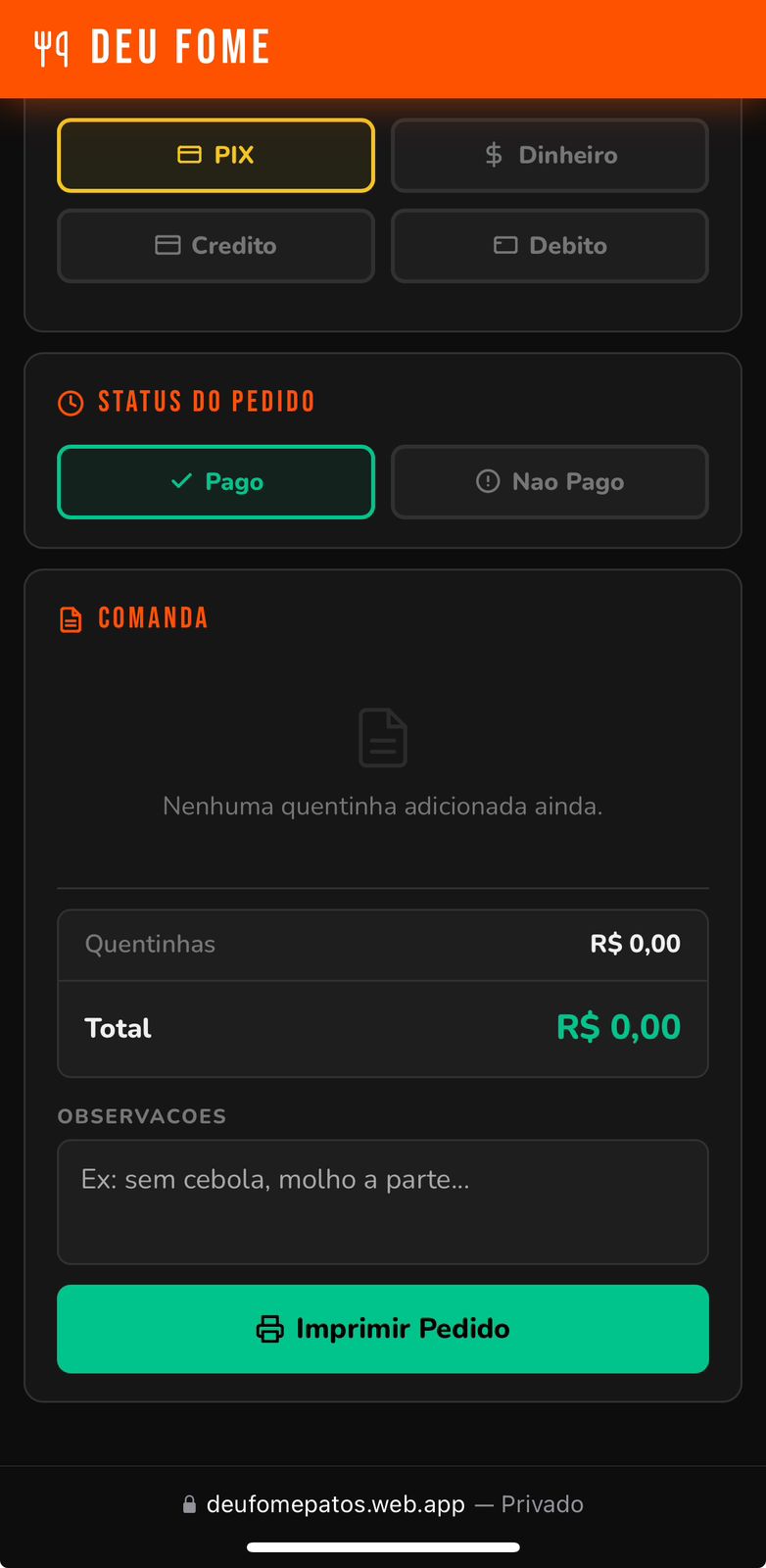Select the Credito payment option
Screen dimensions: 766x1568
215,246
